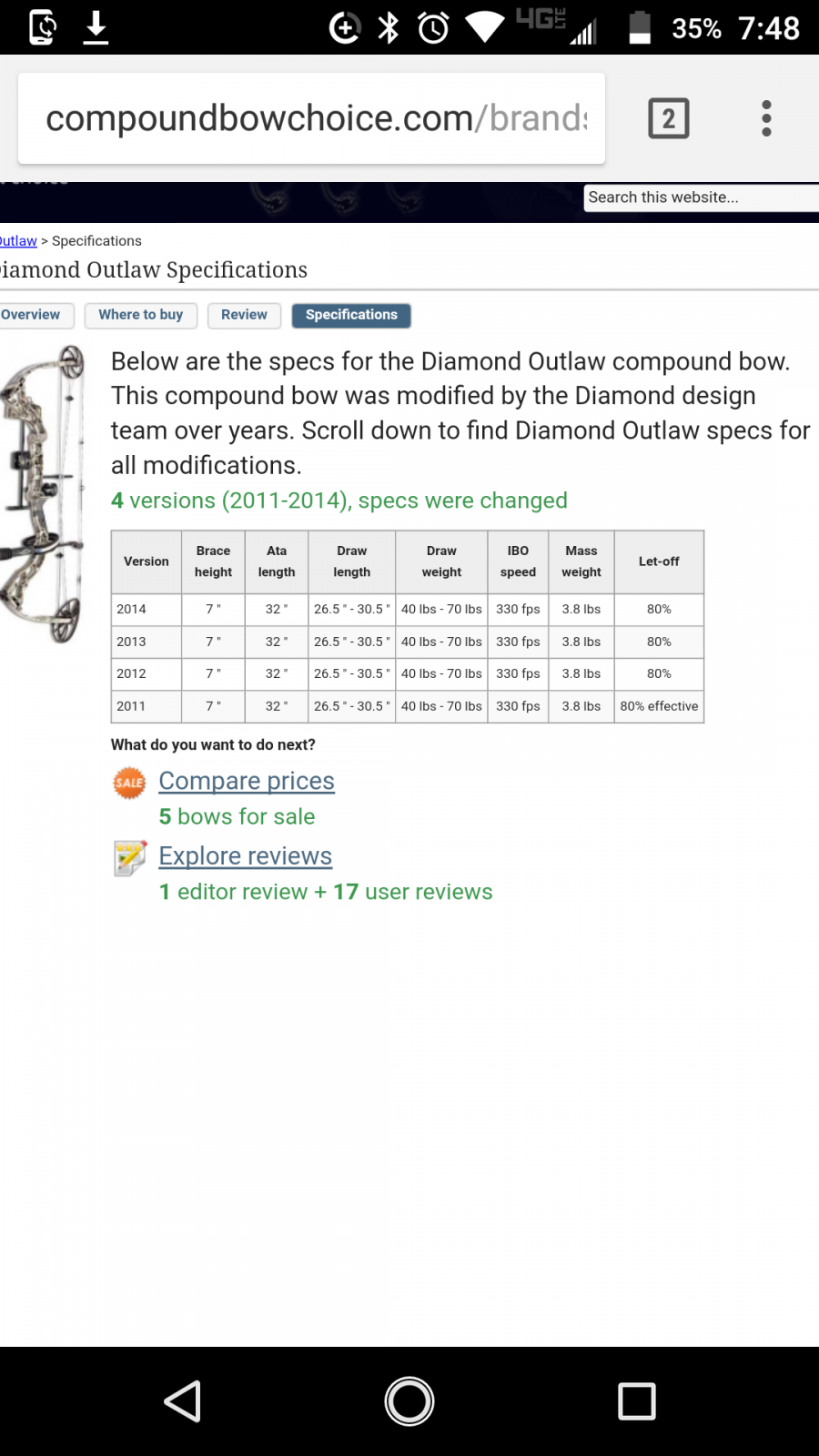The width and height of the screenshot is (819, 1456).
Task: Open the Compare prices link
Action: [247, 781]
